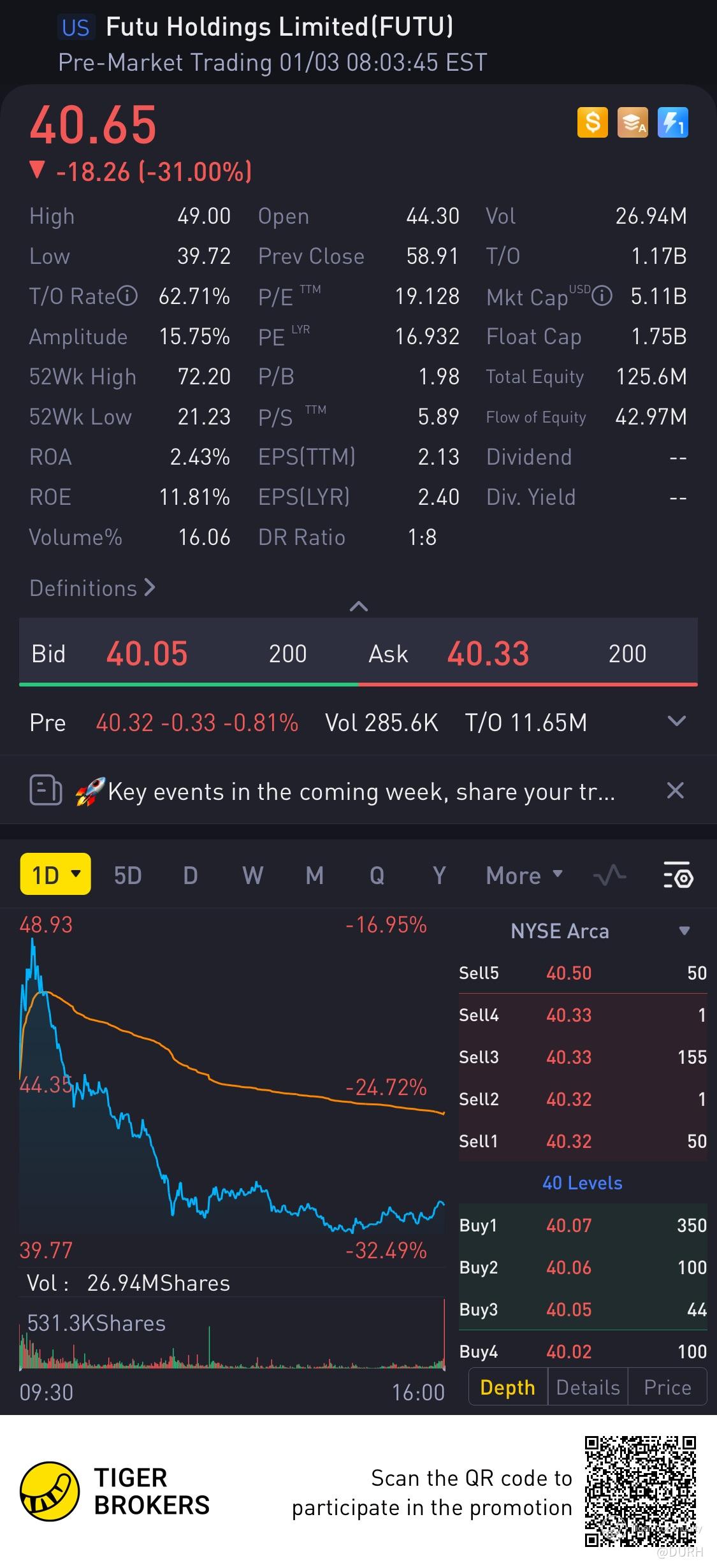Dismiss the key events banner
Image resolution: width=717 pixels, height=1568 pixels.
tap(675, 791)
